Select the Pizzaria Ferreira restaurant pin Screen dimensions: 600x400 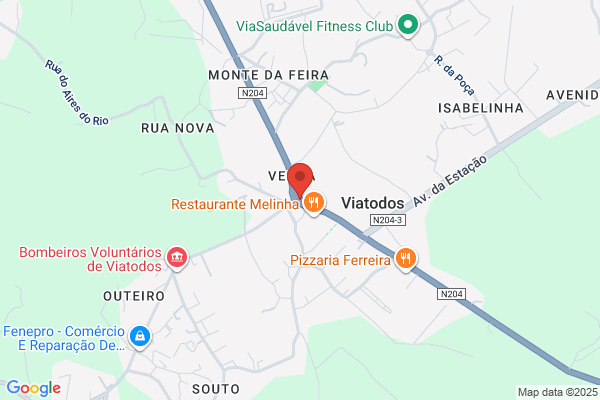[x=406, y=258]
